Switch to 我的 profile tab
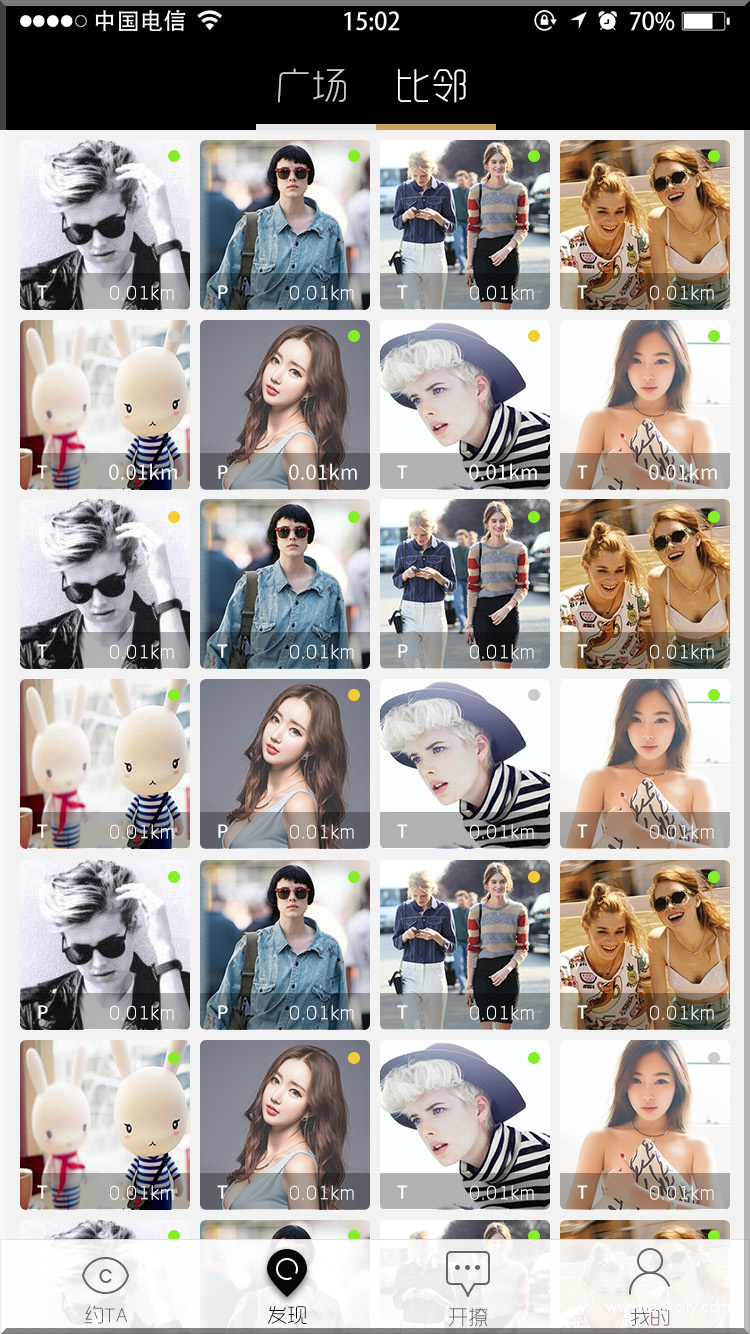750x1334 pixels. coord(650,1290)
